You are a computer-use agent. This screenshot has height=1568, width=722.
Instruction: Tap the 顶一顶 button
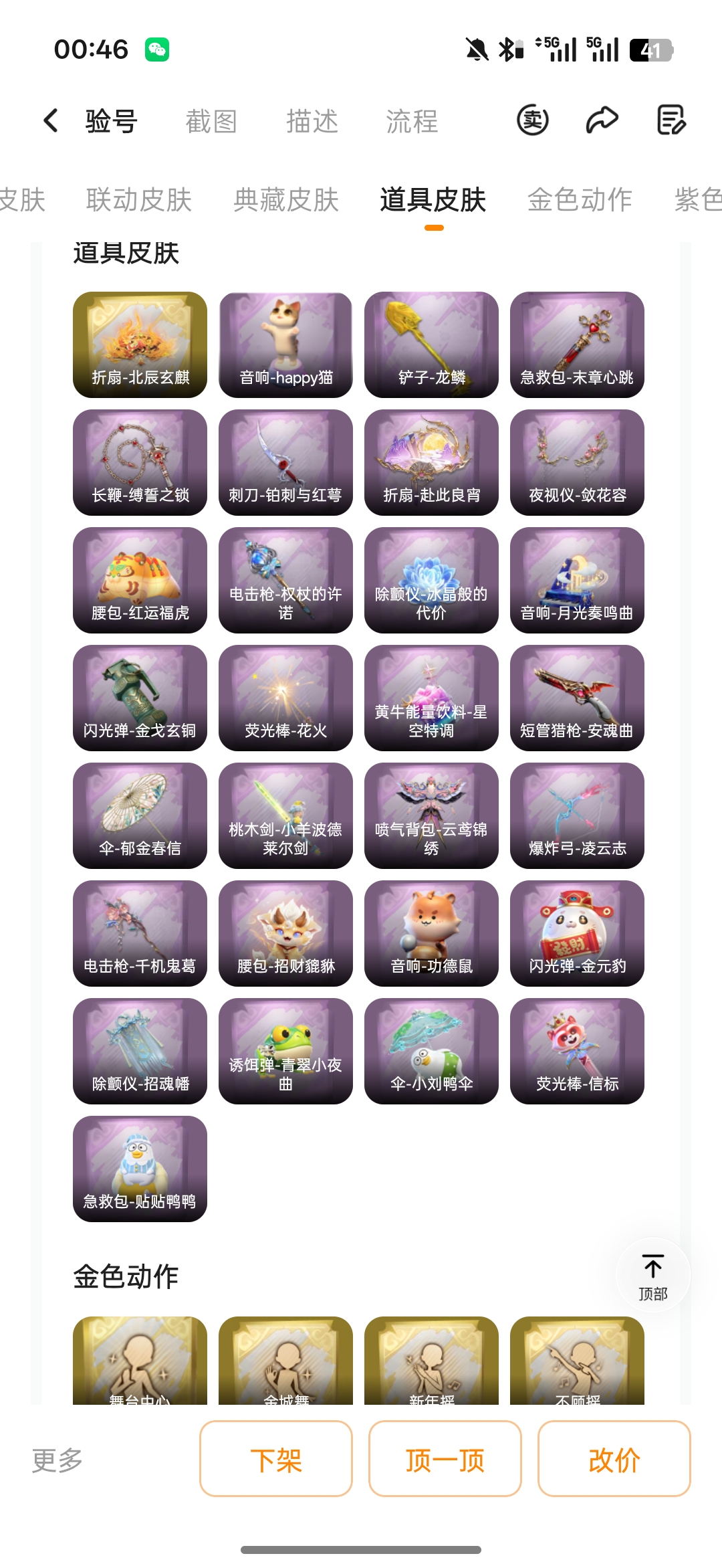445,1458
